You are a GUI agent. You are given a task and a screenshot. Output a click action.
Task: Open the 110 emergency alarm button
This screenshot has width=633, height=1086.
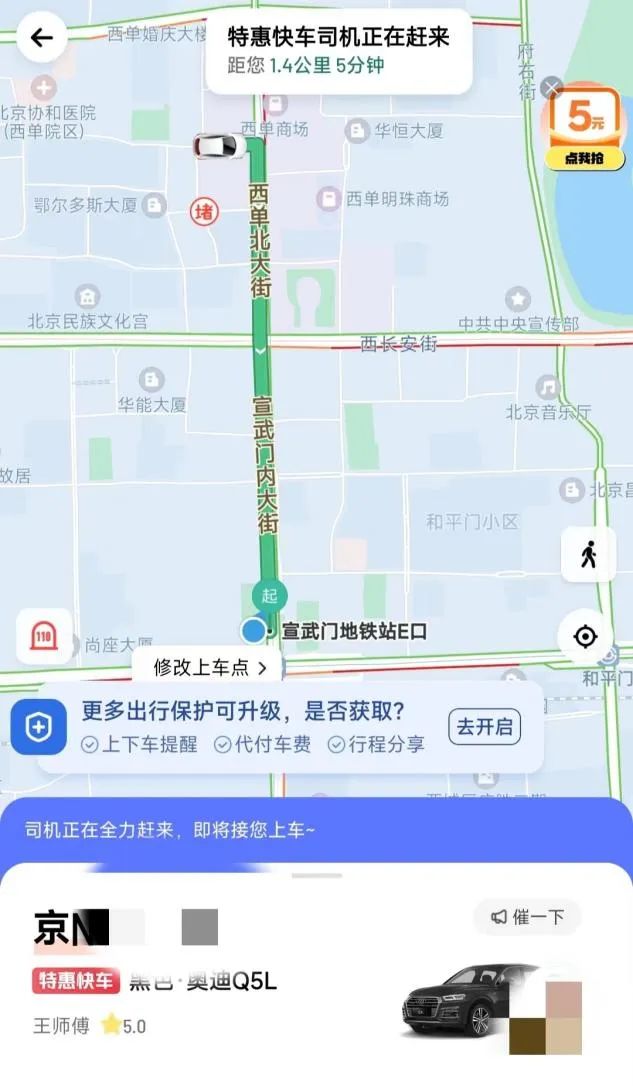[43, 636]
